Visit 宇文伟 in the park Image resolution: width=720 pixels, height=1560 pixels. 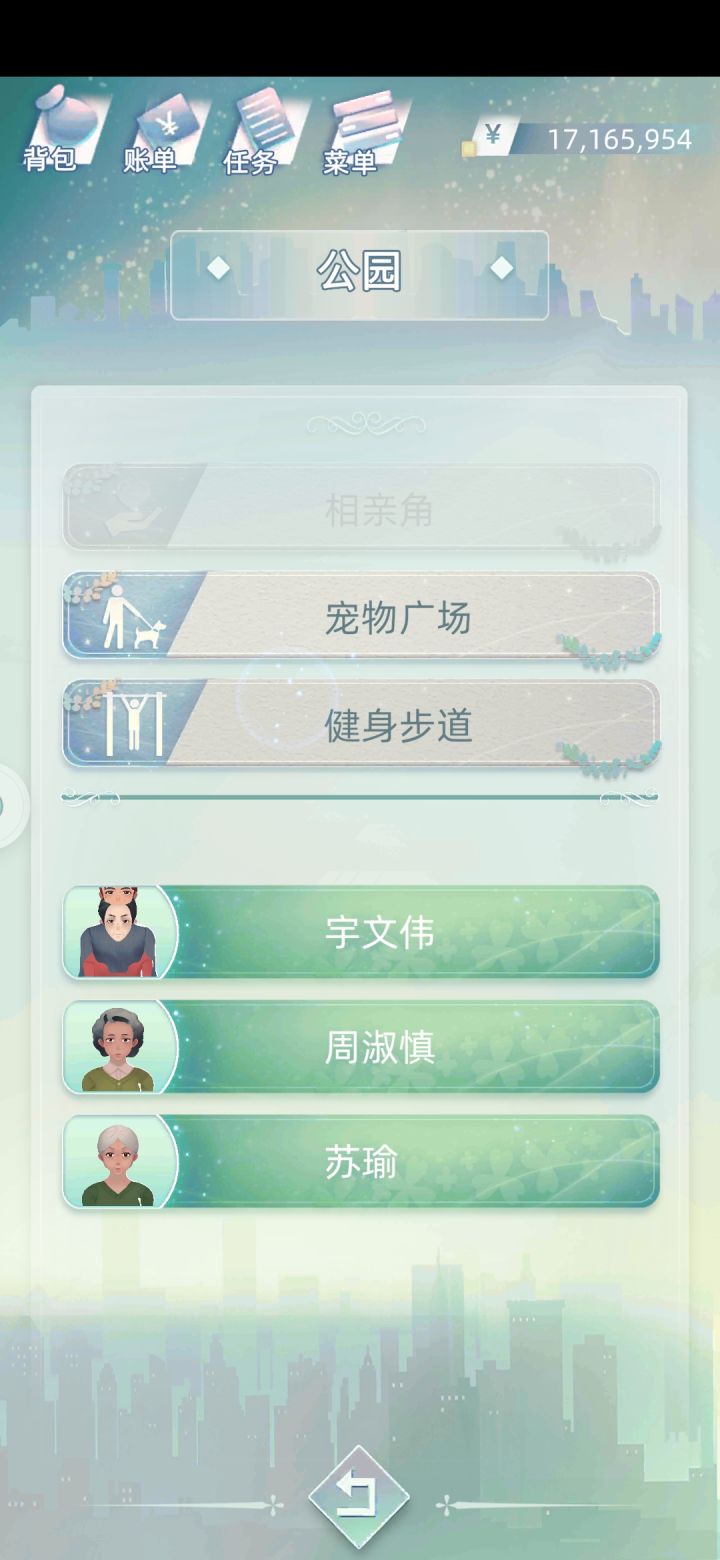400,932
